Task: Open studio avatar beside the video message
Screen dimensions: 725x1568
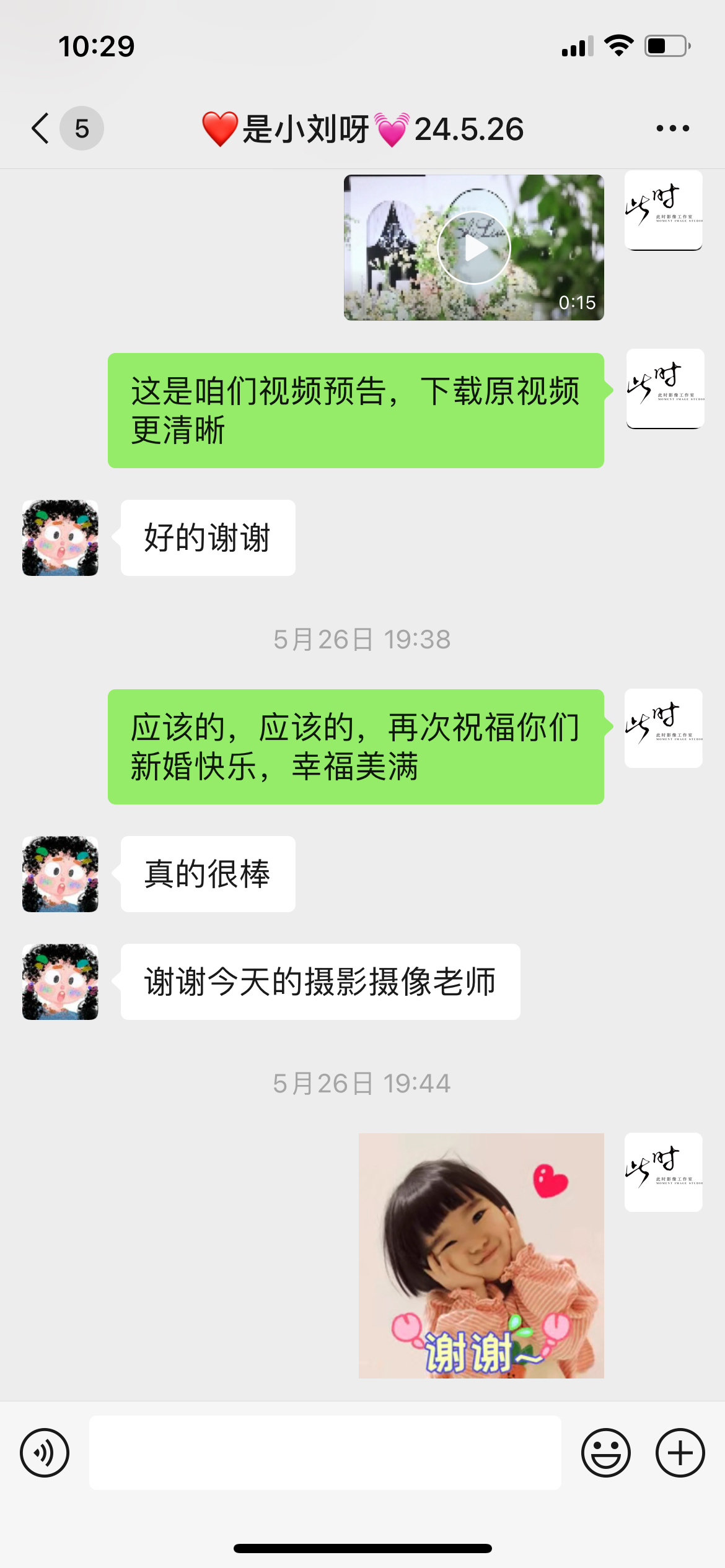Action: 664,211
